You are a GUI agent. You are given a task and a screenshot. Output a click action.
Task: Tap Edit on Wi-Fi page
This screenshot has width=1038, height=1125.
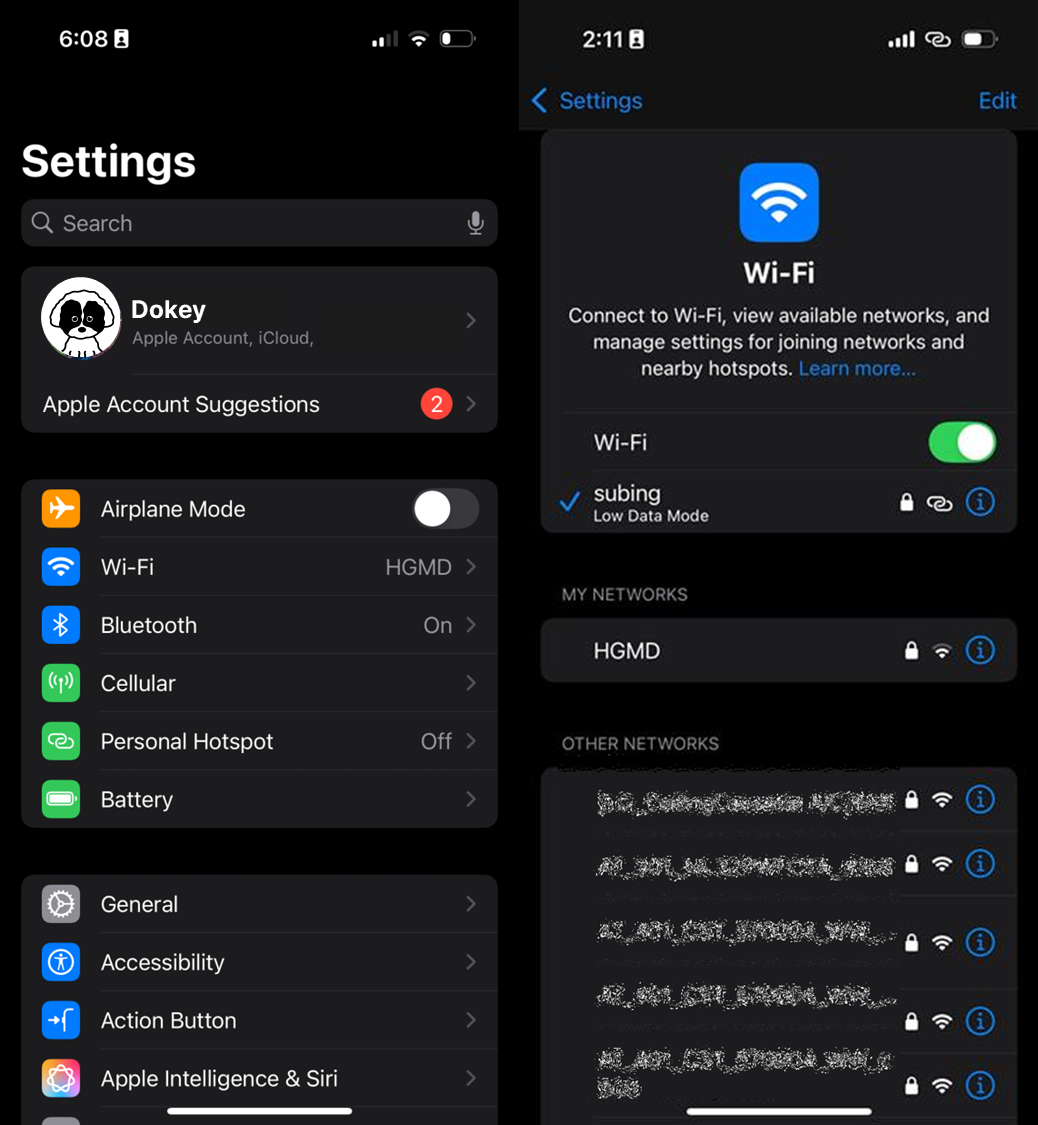coord(997,100)
